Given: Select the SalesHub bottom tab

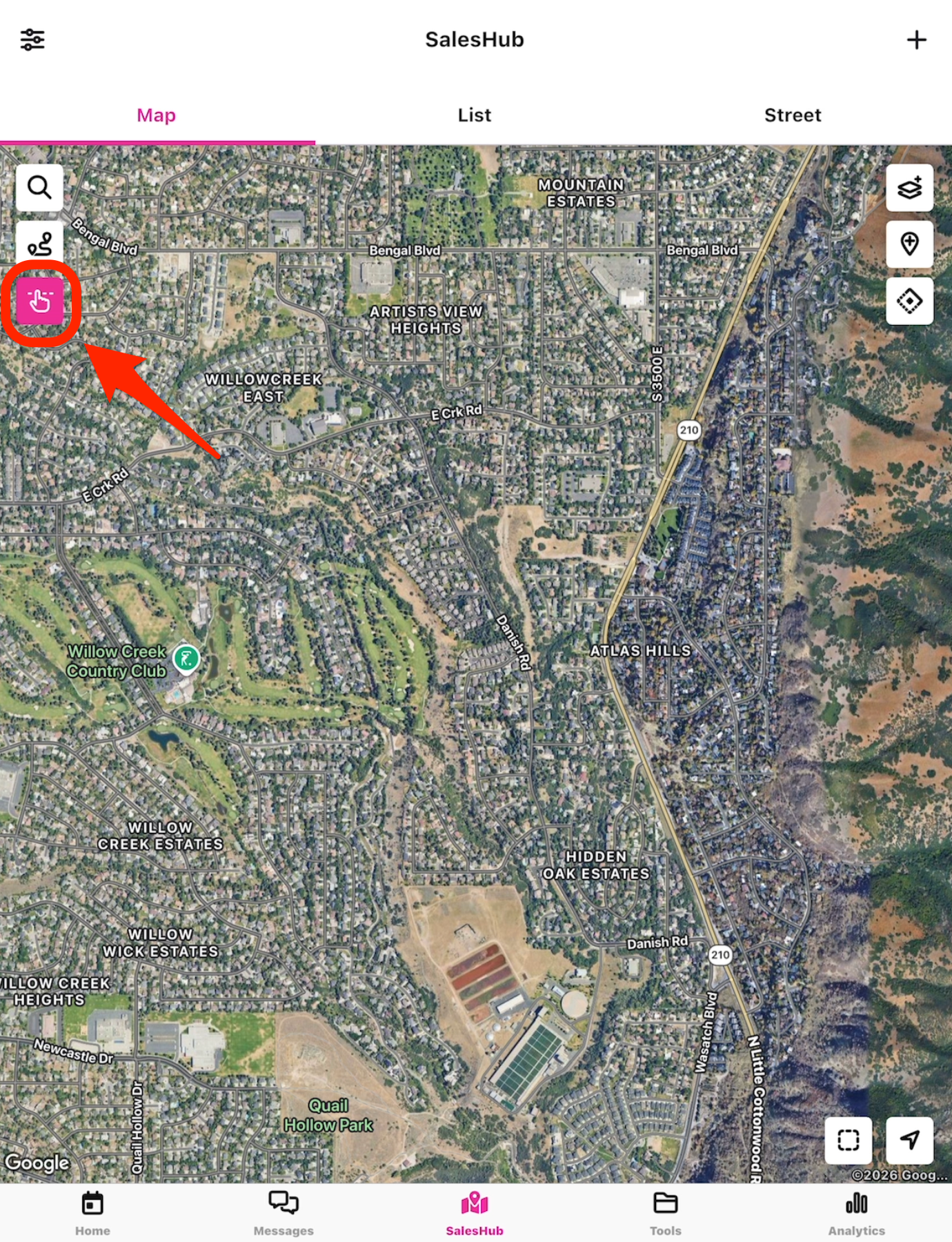Looking at the screenshot, I should click(475, 1213).
